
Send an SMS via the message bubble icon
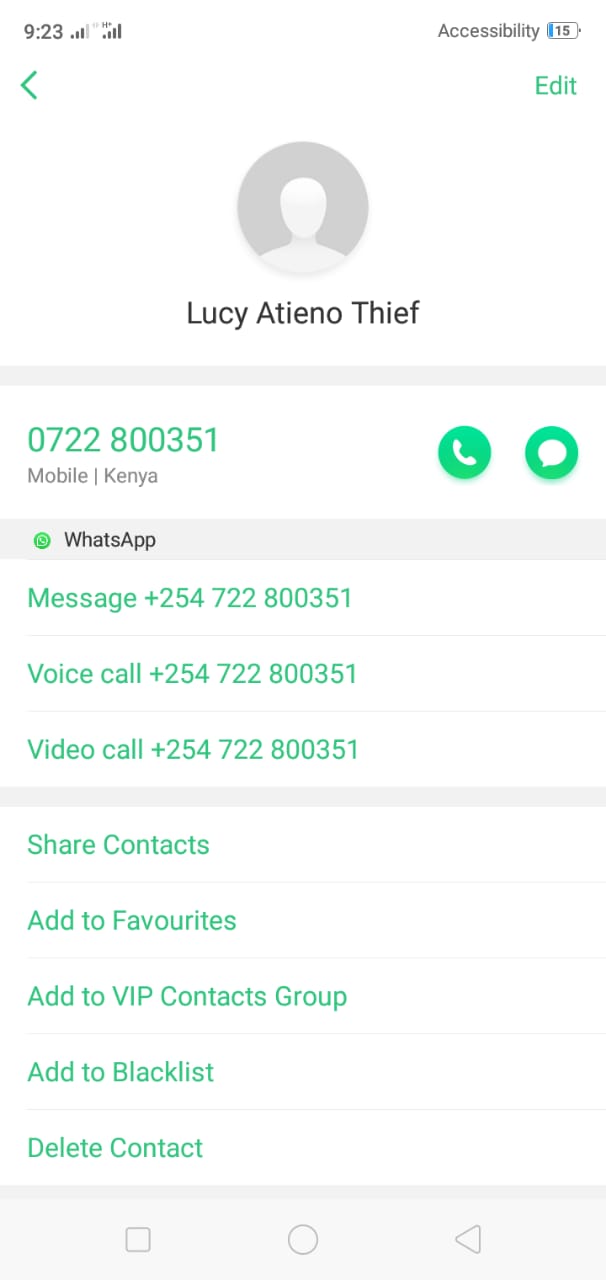pyautogui.click(x=551, y=453)
